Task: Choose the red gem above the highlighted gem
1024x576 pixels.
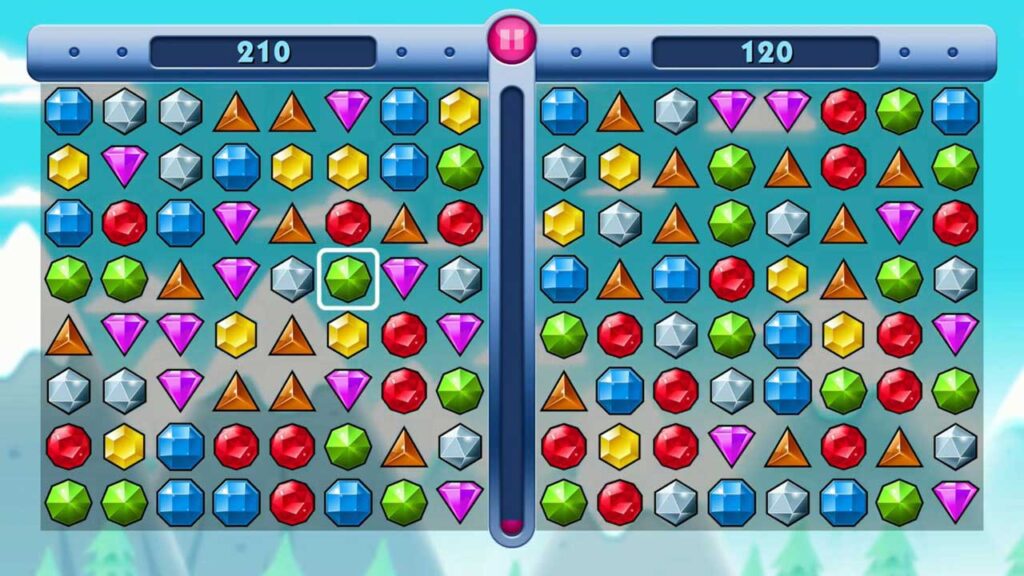Action: 348,222
